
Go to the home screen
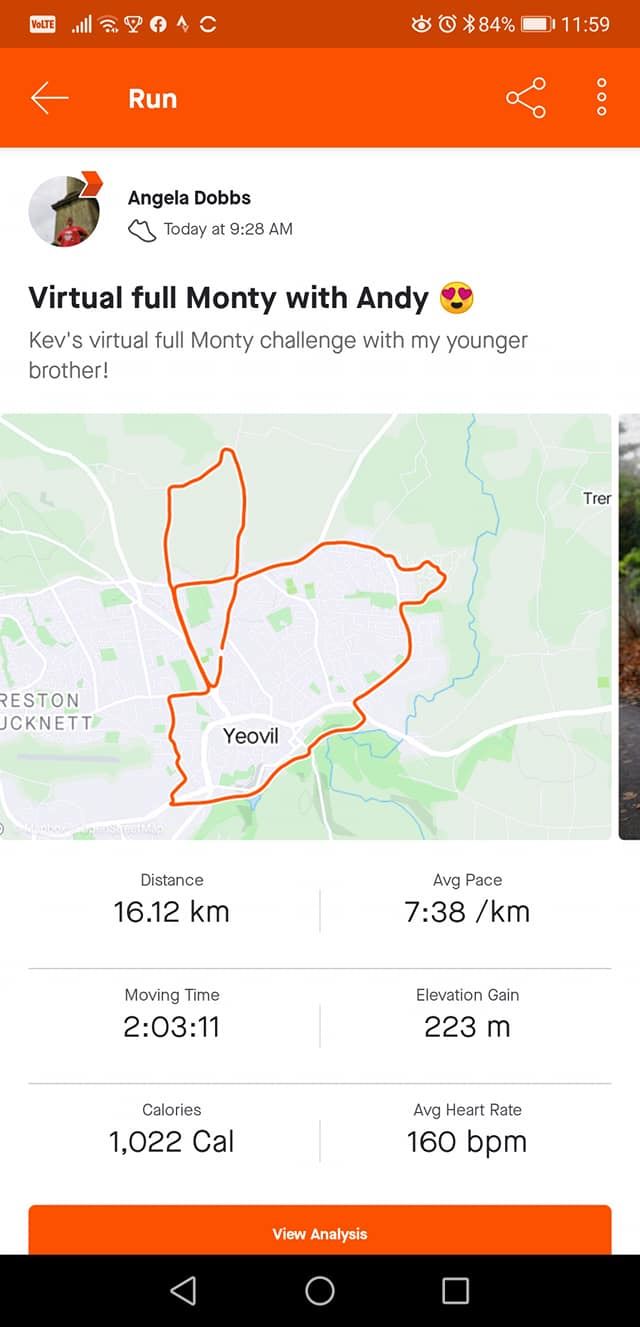point(320,1291)
